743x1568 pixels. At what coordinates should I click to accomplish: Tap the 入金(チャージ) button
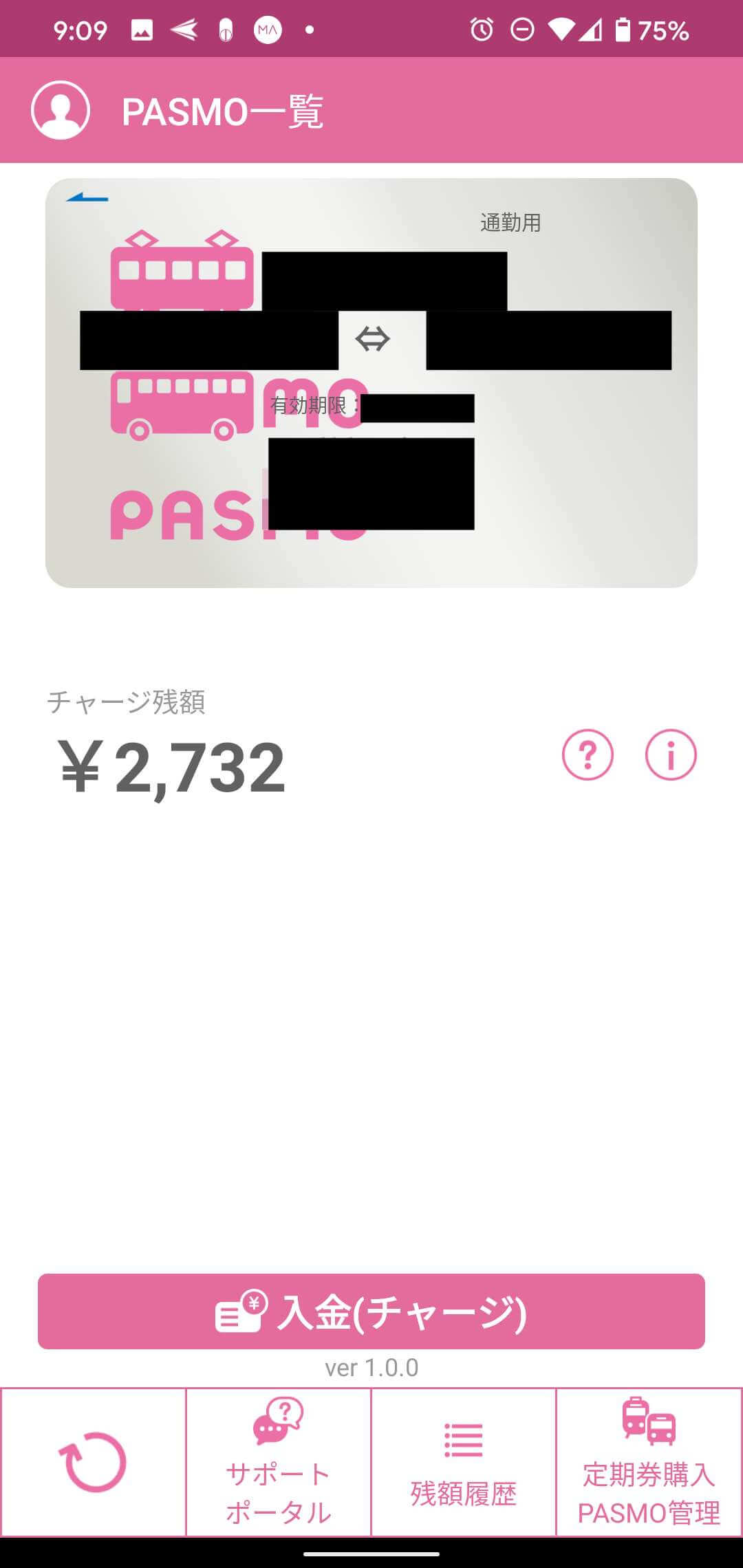click(x=371, y=1311)
